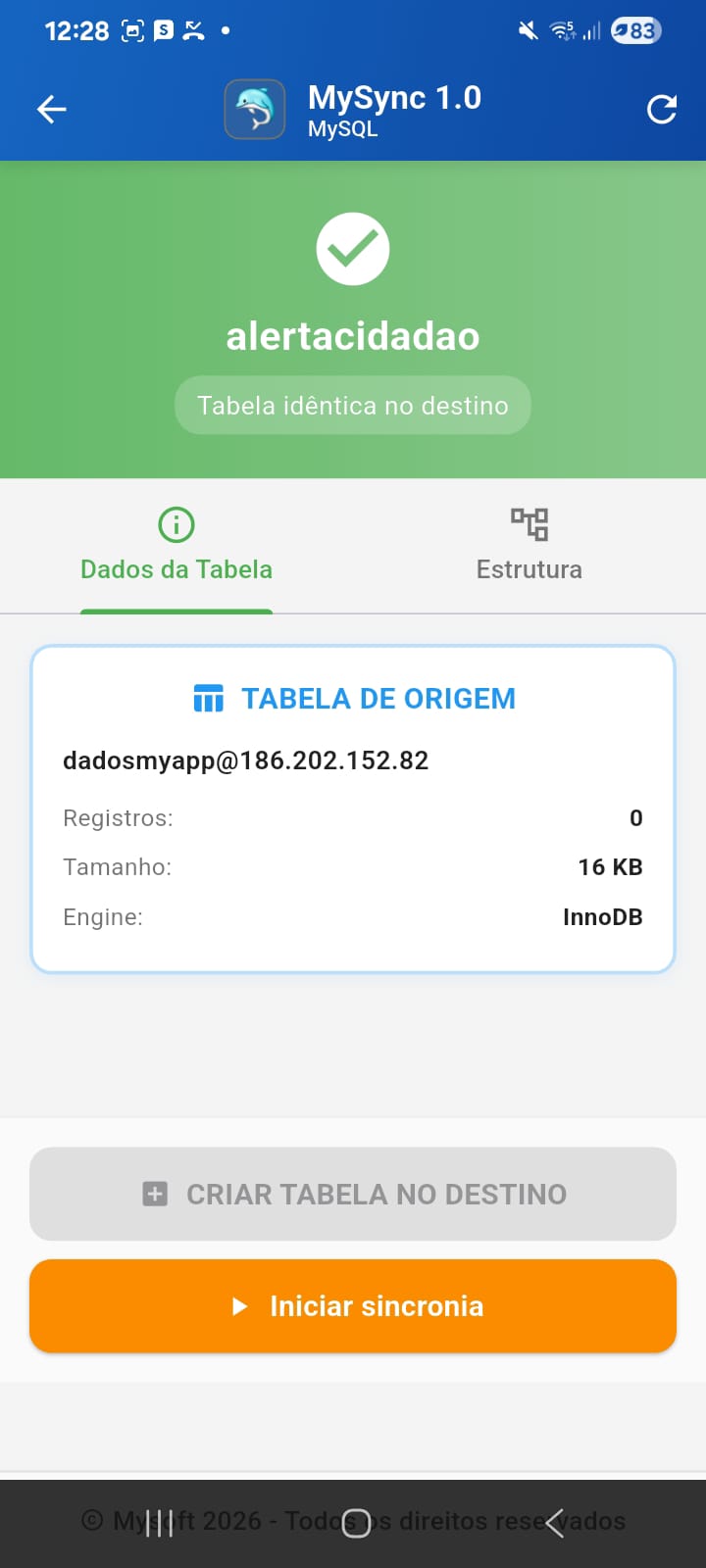Tap the Tabela idêntica no destino badge

tap(353, 404)
